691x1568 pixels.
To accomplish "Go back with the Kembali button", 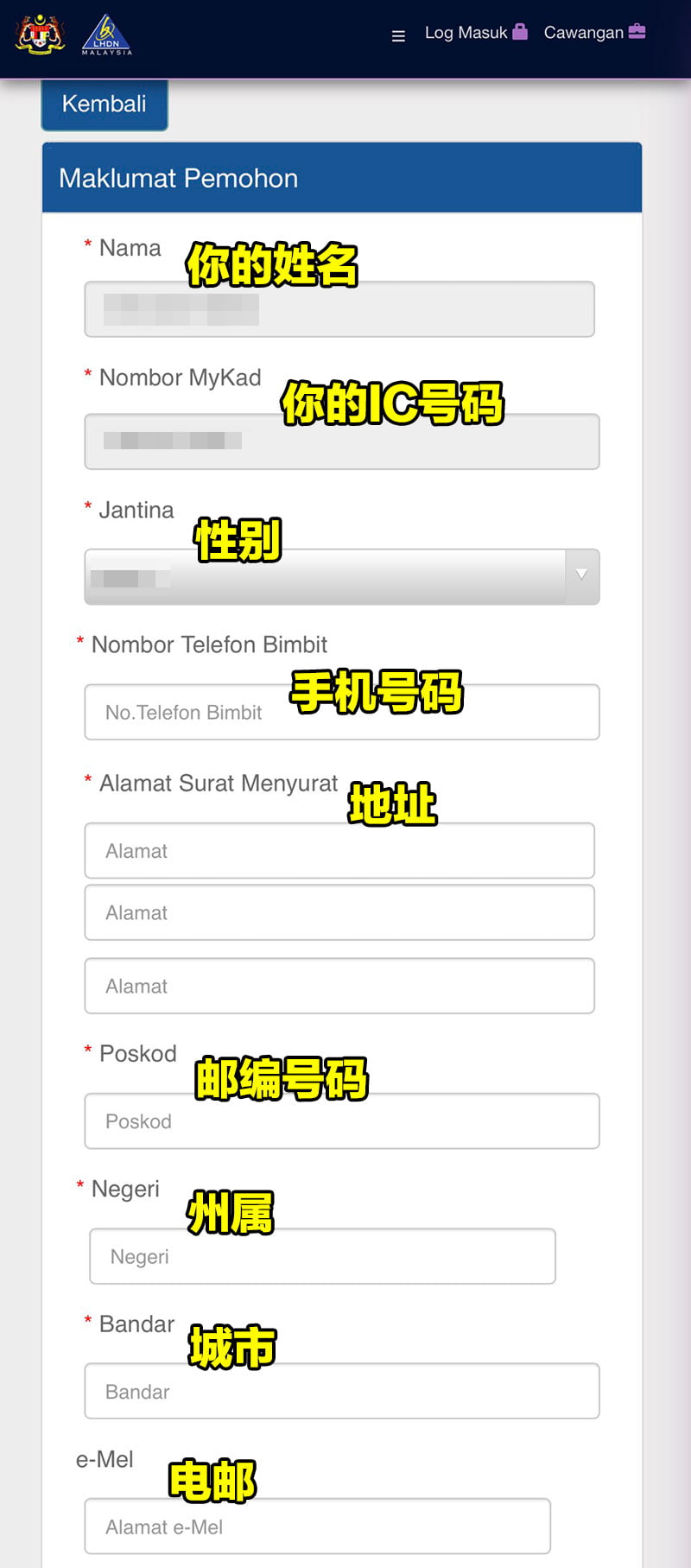I will pyautogui.click(x=105, y=105).
